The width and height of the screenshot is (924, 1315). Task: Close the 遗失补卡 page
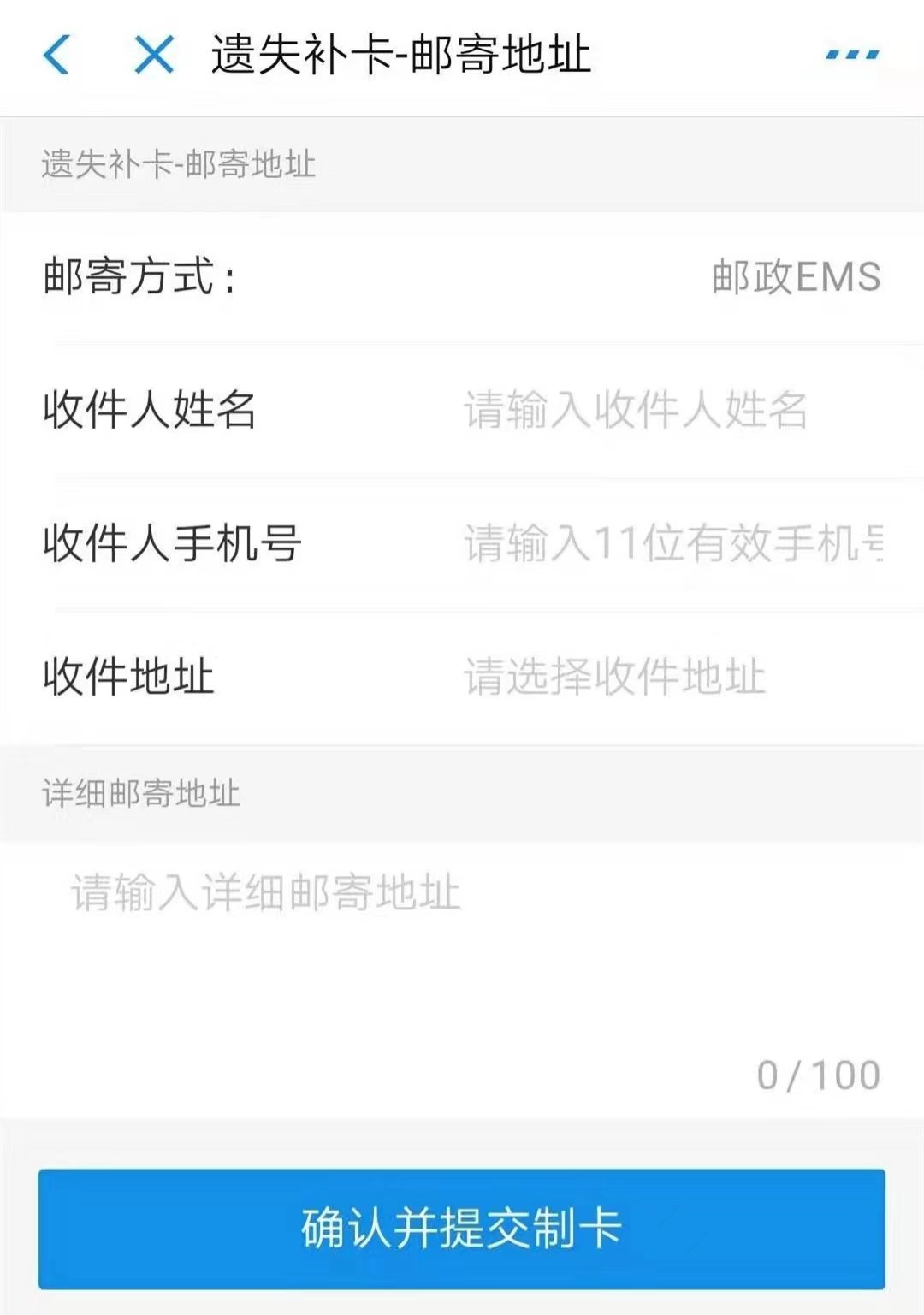pos(154,56)
